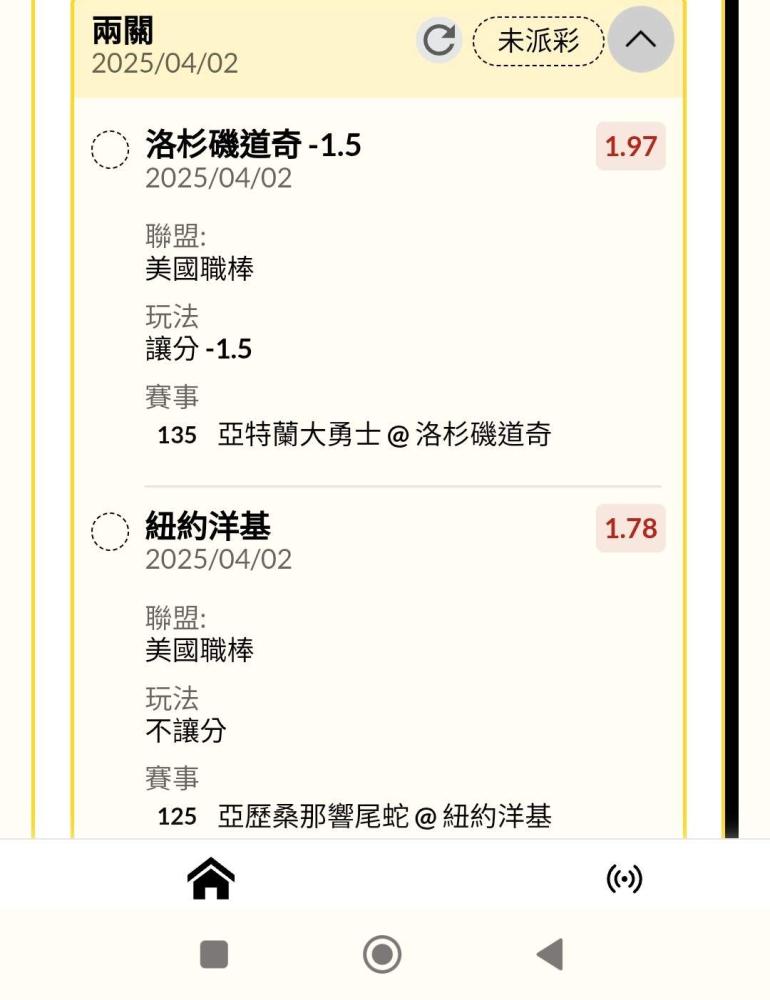
Task: Open the home icon in bottom bar
Action: click(211, 879)
